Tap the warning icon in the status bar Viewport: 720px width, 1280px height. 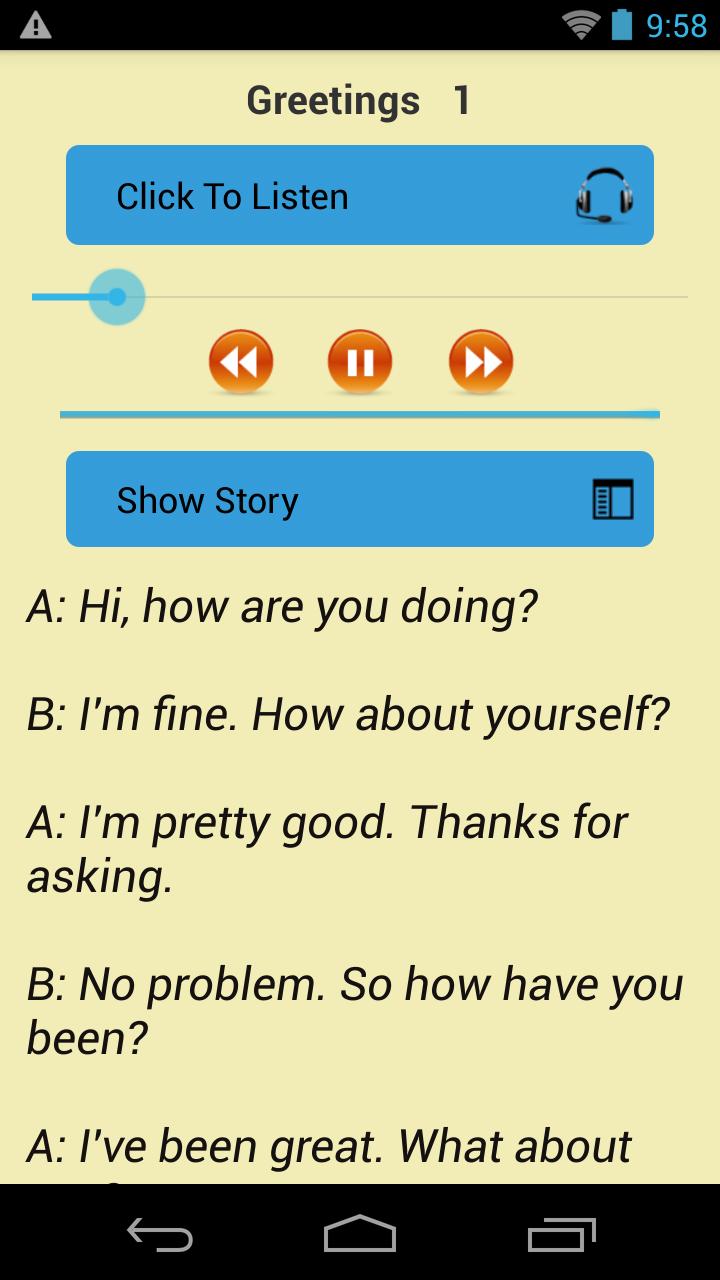coord(37,24)
